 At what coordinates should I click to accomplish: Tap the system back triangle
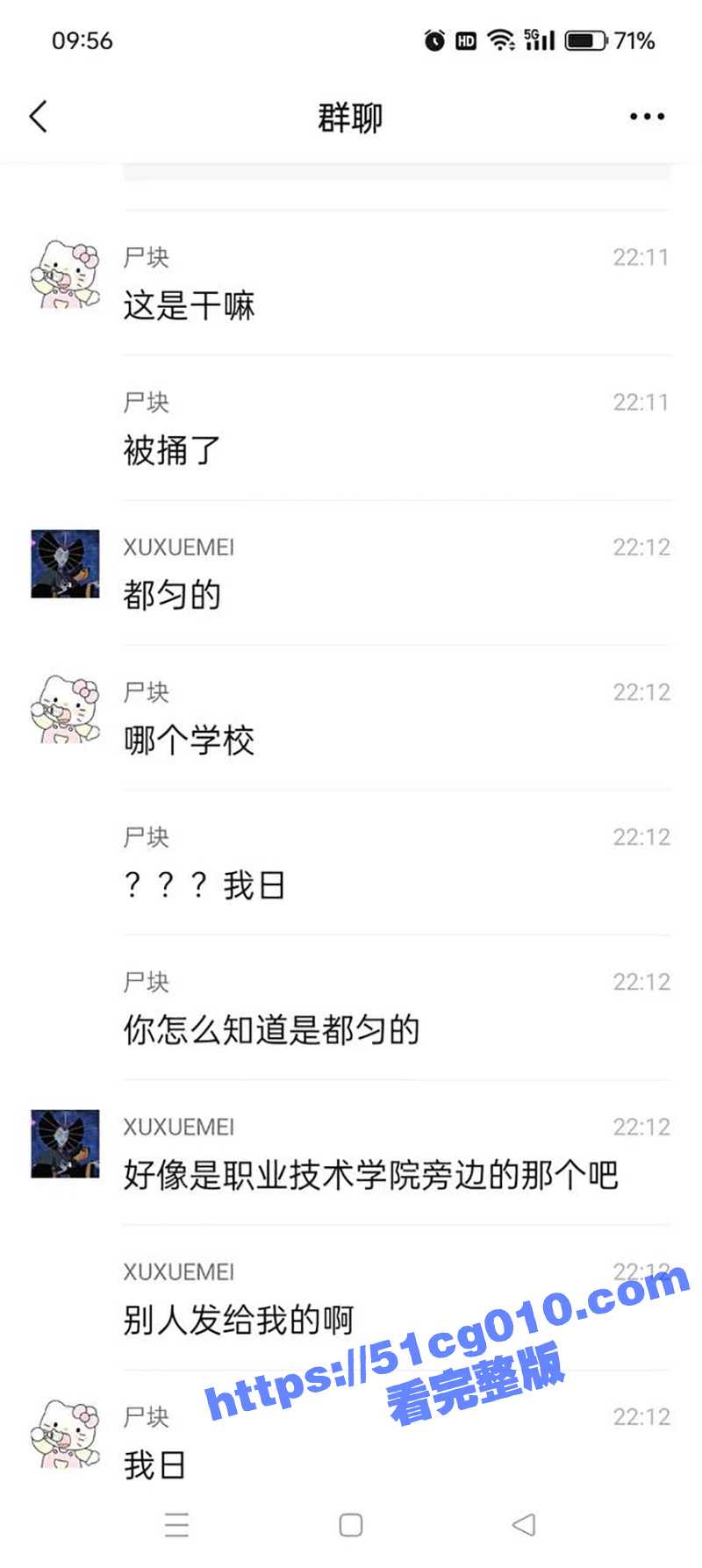point(524,1525)
